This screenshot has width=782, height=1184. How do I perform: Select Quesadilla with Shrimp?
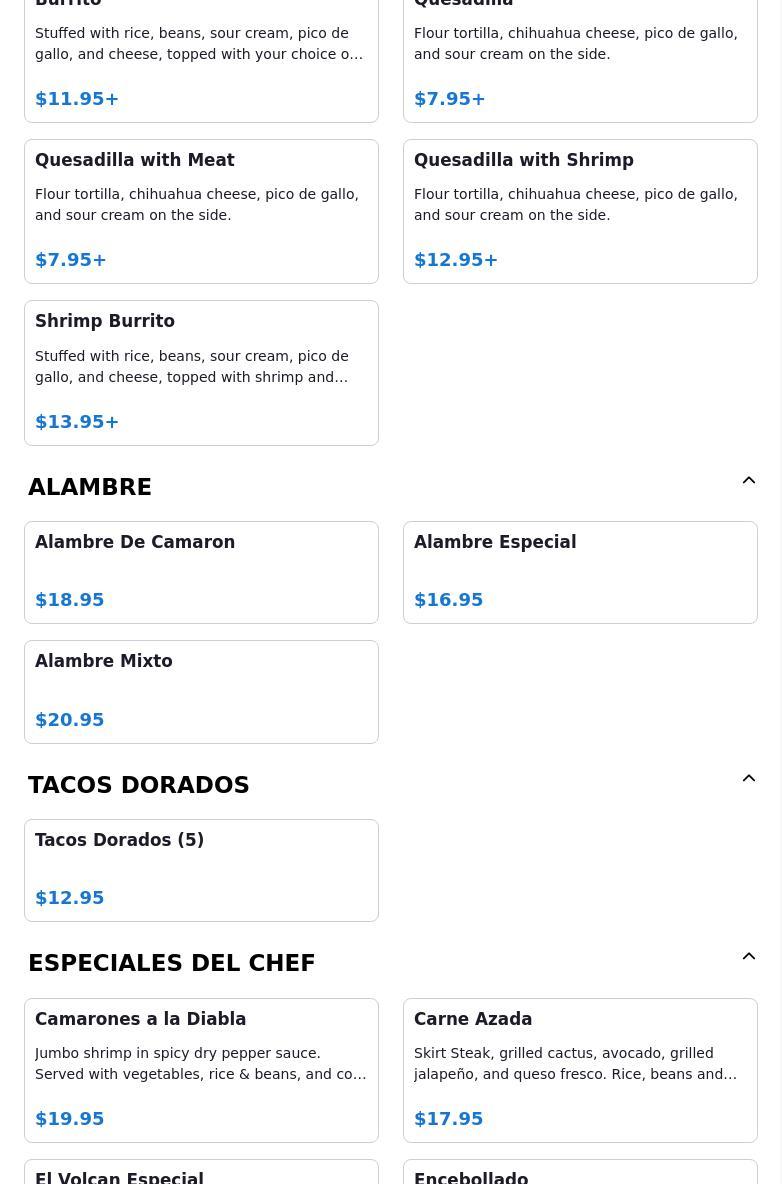(580, 211)
